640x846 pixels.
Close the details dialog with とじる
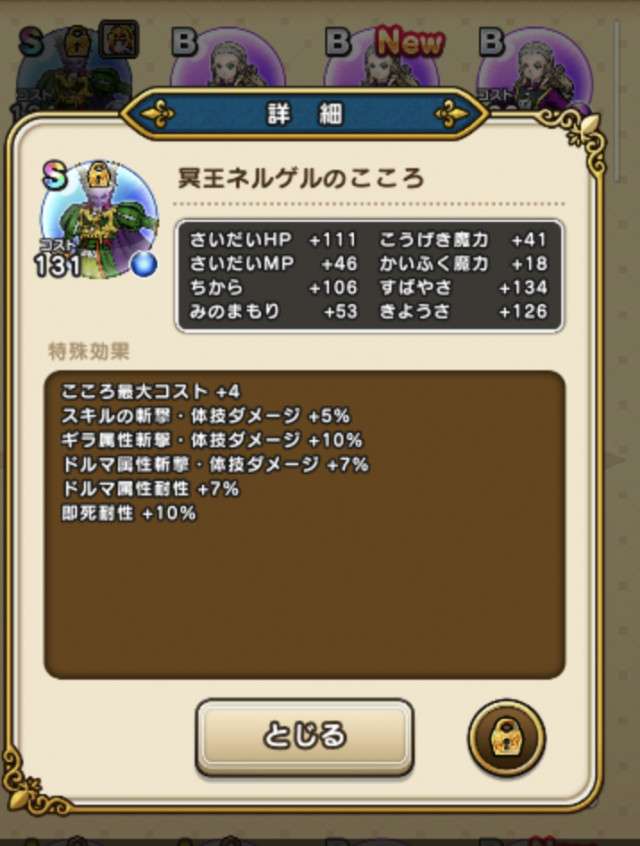tap(304, 737)
